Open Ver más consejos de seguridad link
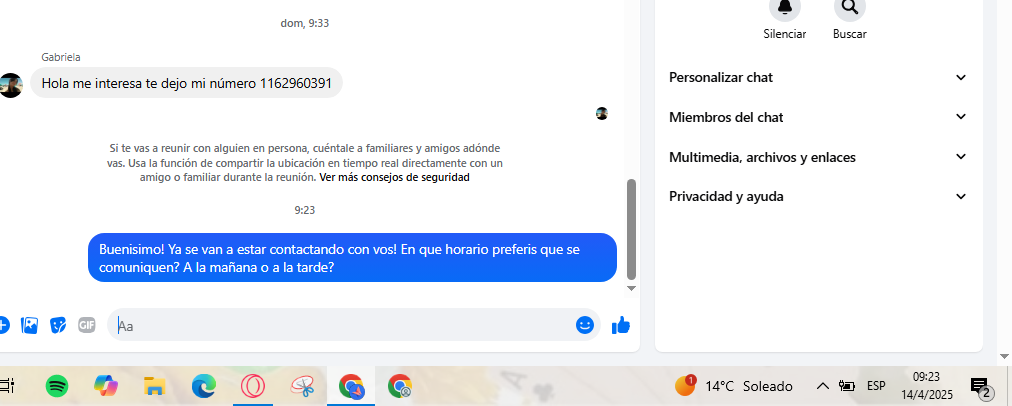The height and width of the screenshot is (406, 1012). coord(394,177)
